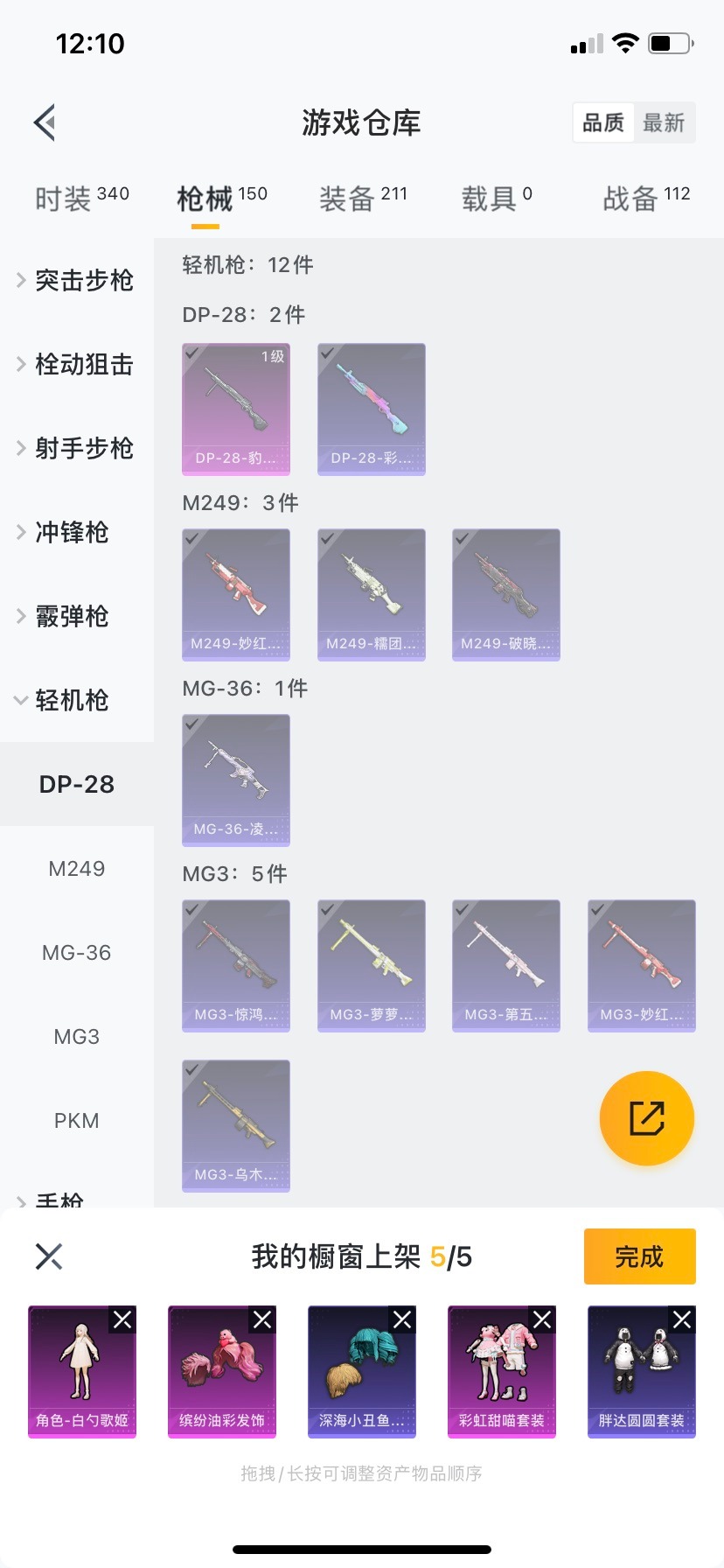Viewport: 724px width, 1568px height.
Task: Select the DP-28-豹 weapon skin
Action: coord(236,409)
